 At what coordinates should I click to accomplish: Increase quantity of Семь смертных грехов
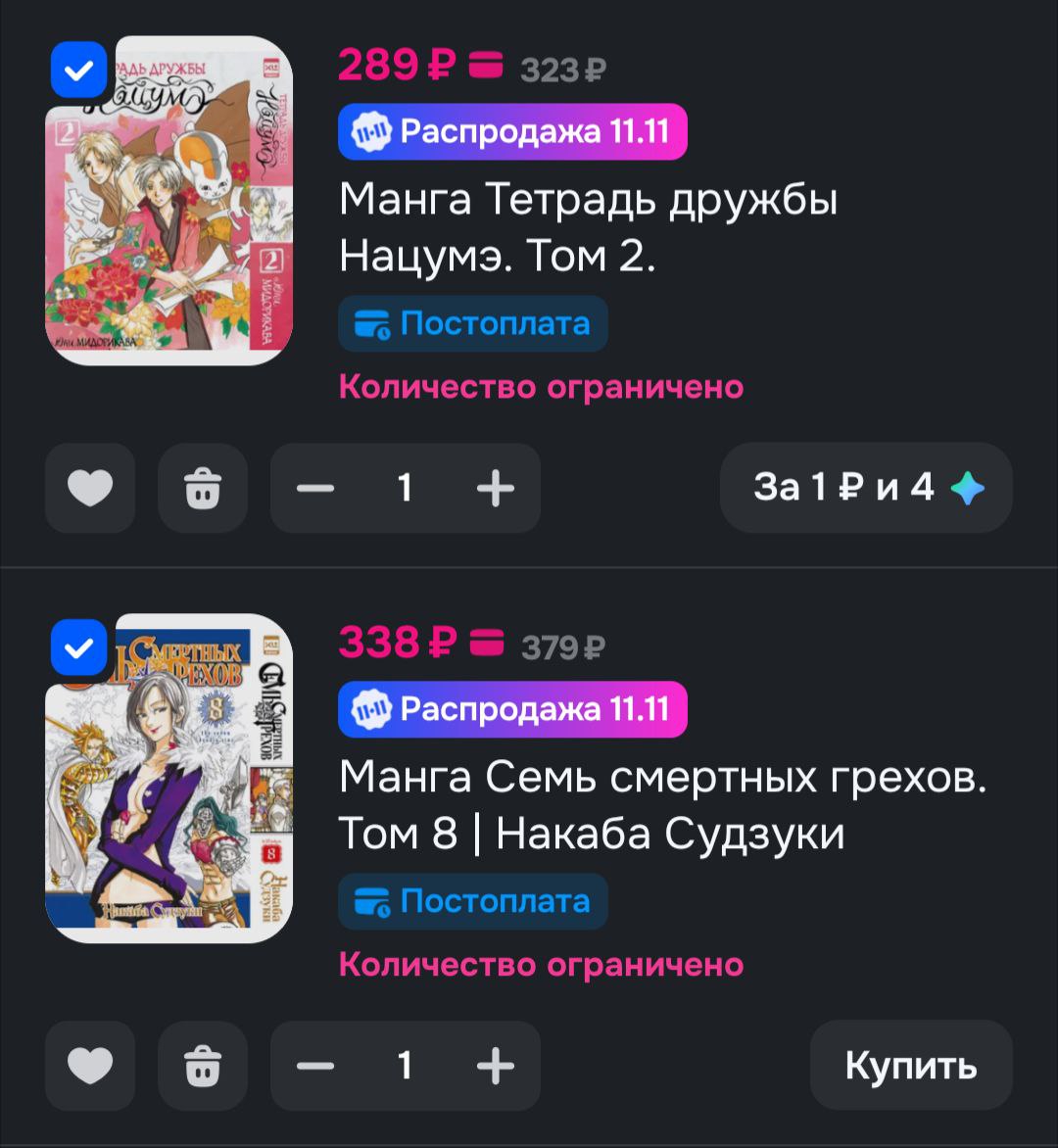[496, 1066]
